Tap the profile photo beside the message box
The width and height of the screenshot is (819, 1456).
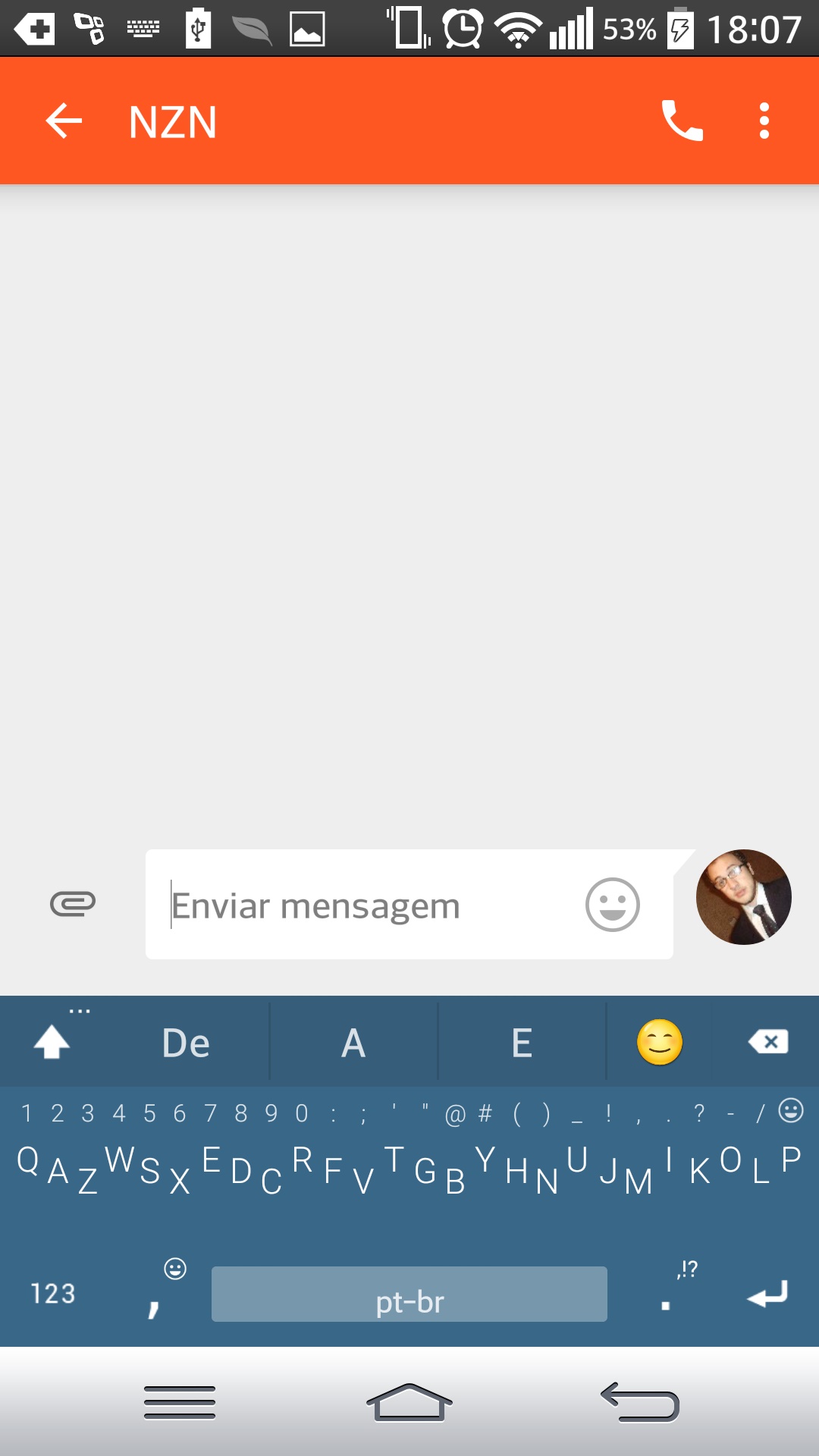[x=743, y=897]
